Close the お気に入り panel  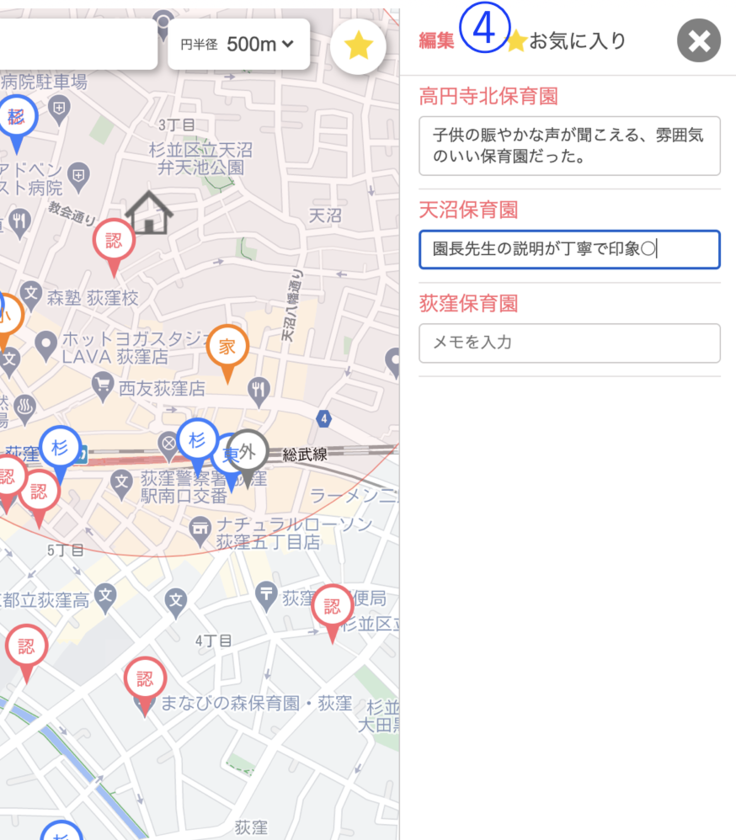point(698,41)
